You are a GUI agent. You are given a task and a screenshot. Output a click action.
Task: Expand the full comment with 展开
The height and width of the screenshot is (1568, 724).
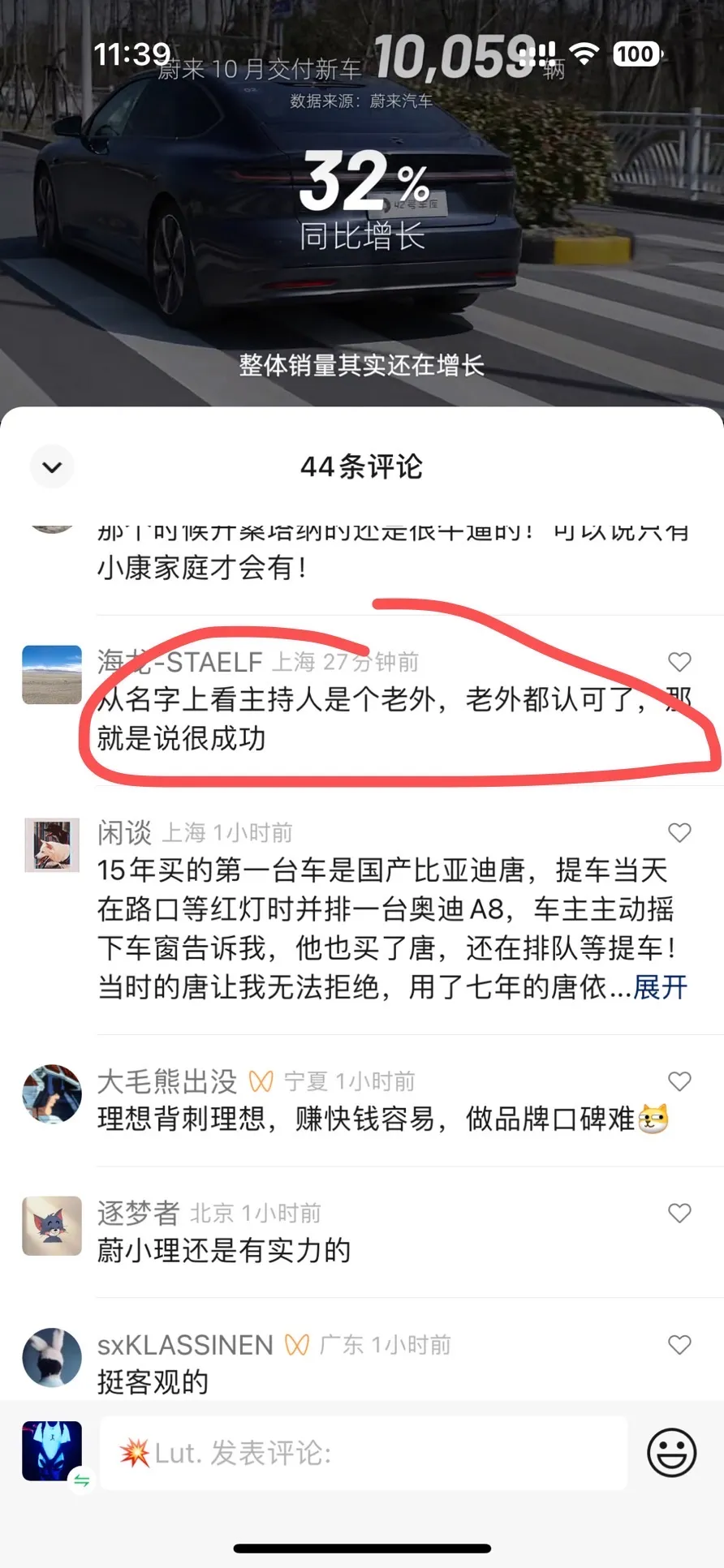click(660, 987)
